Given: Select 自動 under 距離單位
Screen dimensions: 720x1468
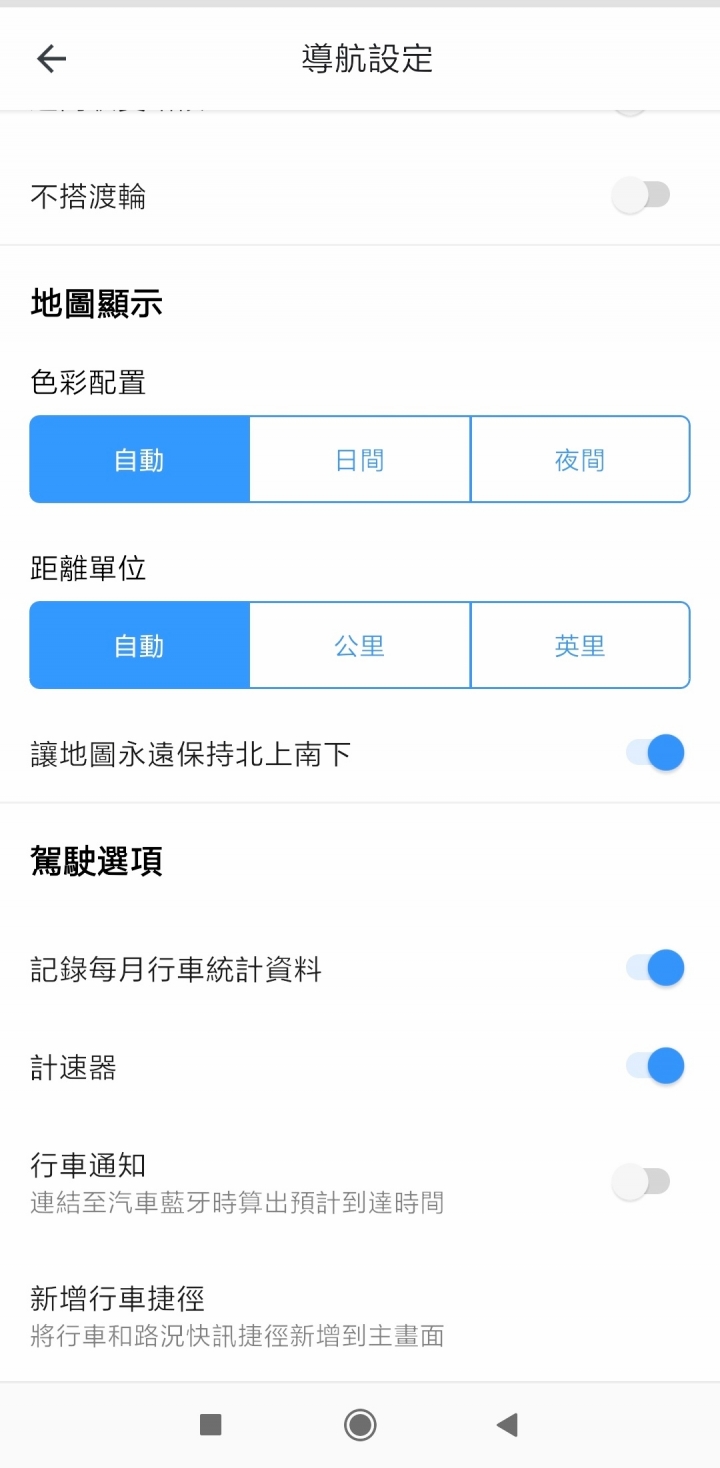Looking at the screenshot, I should click(x=140, y=646).
